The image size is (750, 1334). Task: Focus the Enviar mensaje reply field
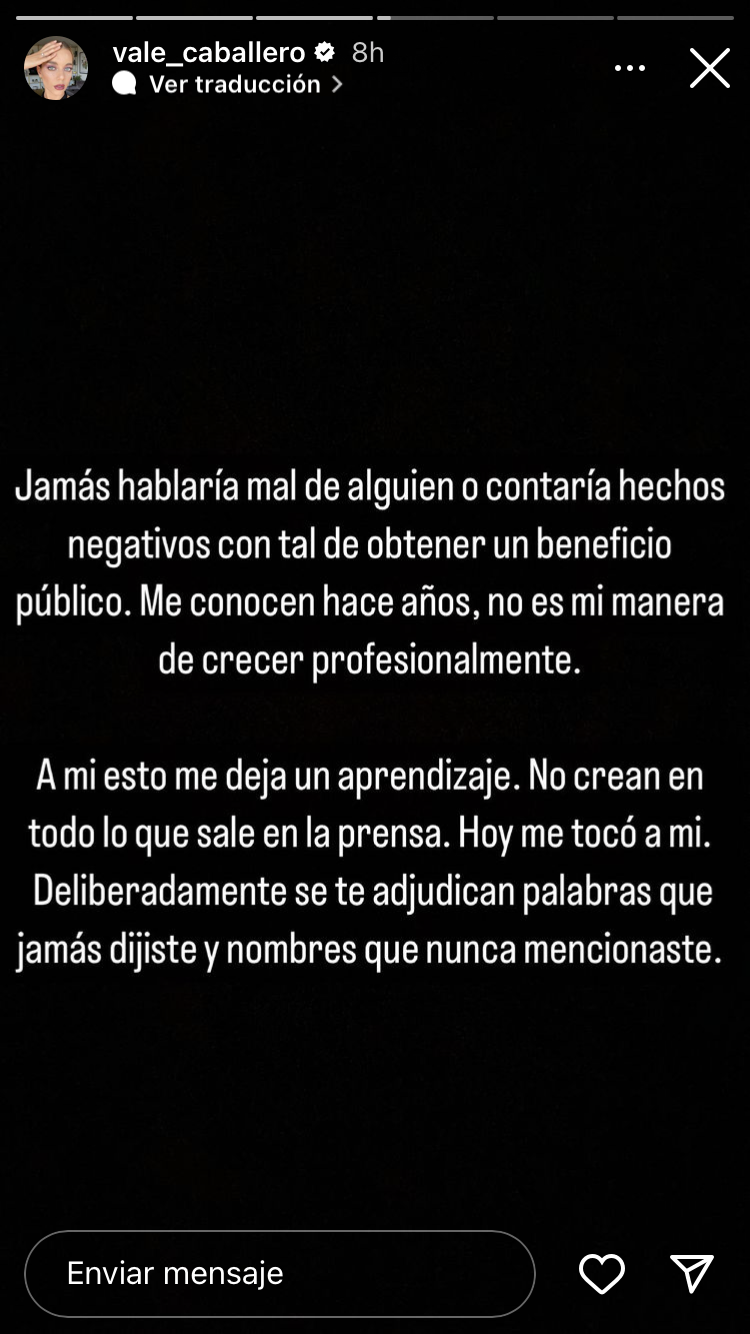(x=280, y=1273)
